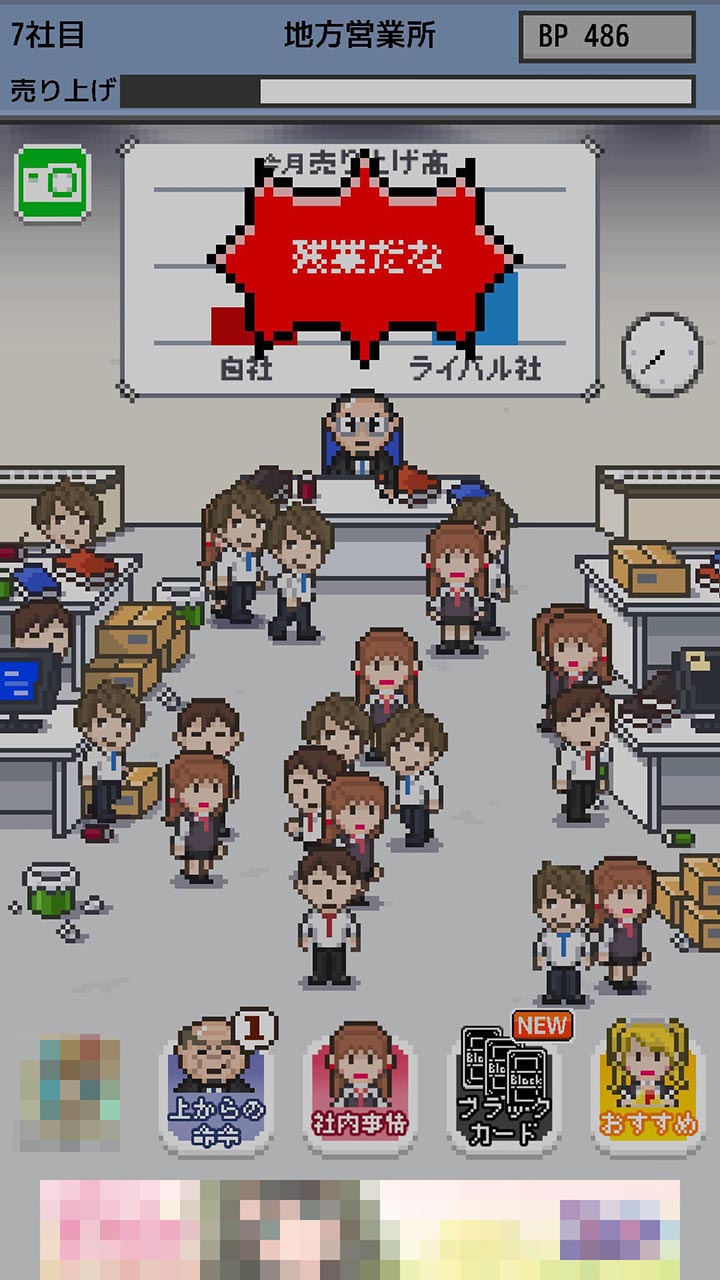Tap the green camera screenshot icon
The width and height of the screenshot is (720, 1280).
[52, 182]
